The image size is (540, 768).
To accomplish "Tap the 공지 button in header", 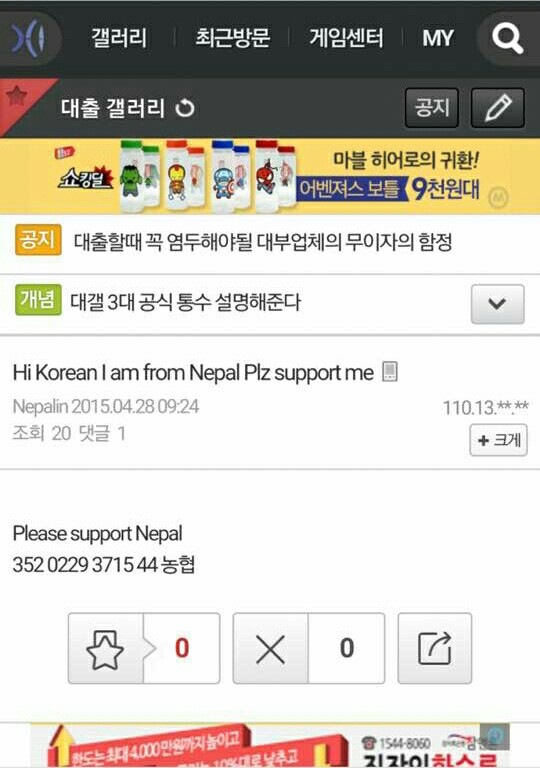I will (432, 108).
